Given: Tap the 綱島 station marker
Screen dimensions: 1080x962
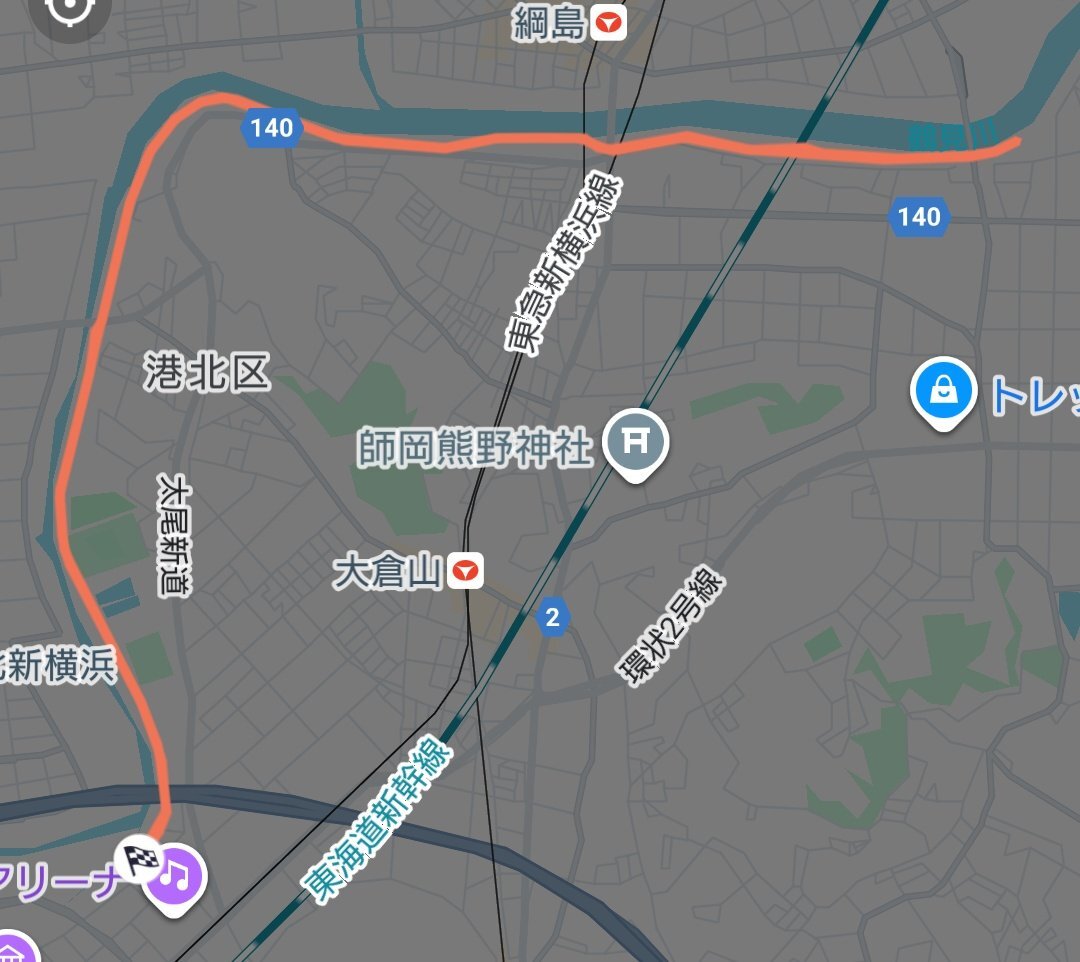Looking at the screenshot, I should point(609,24).
